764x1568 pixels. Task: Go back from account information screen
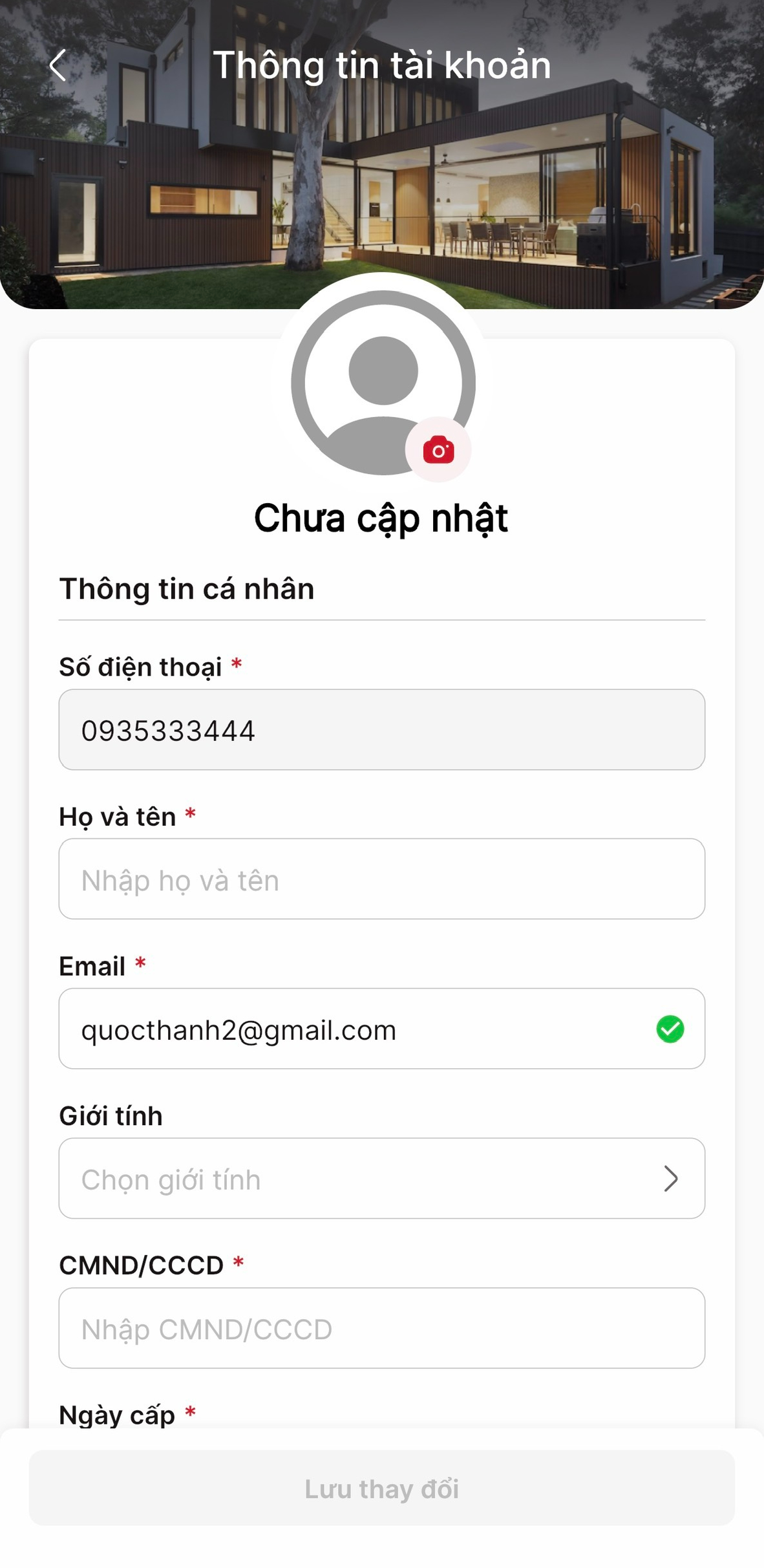tap(58, 65)
